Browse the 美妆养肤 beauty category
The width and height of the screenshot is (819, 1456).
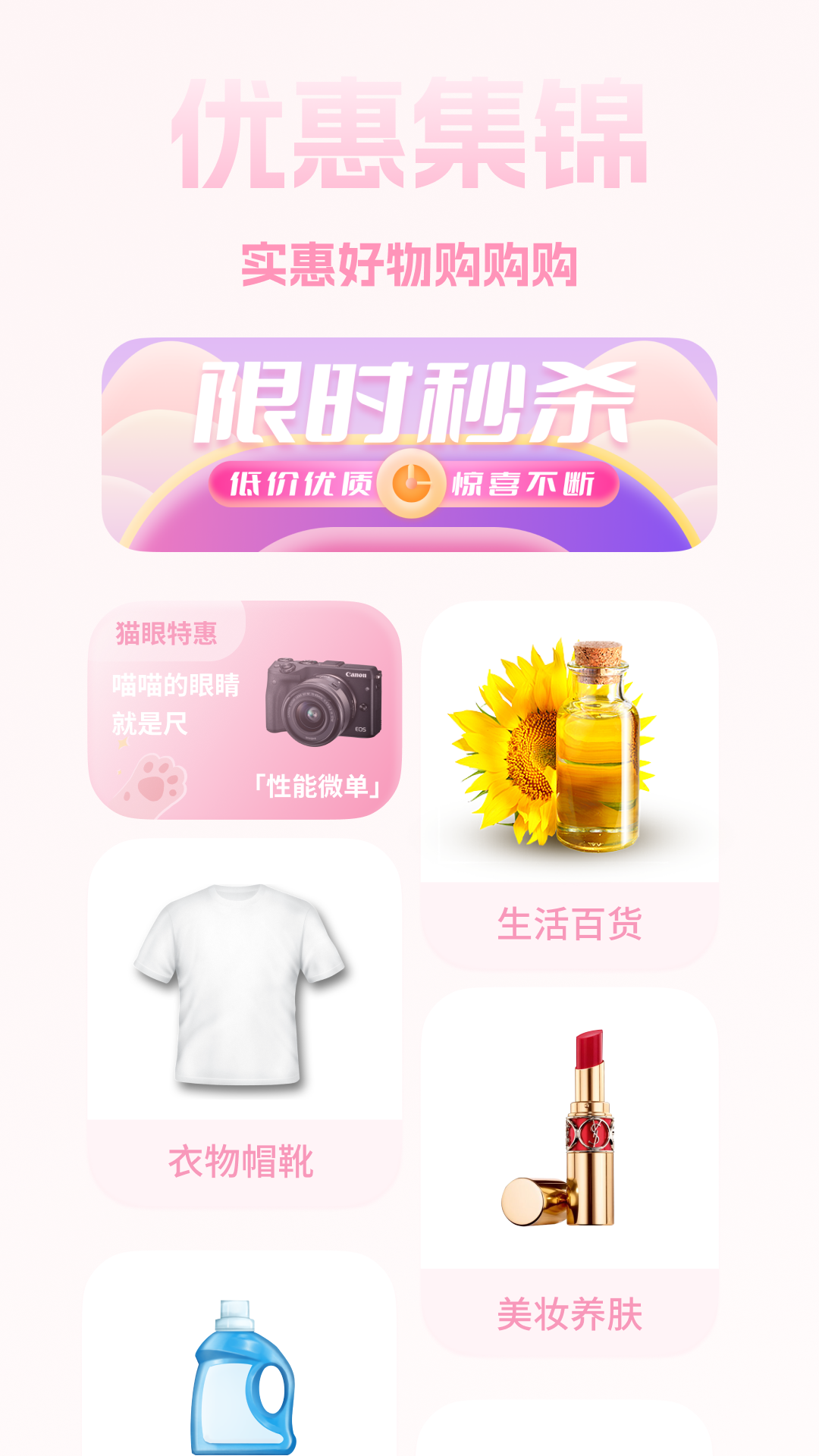click(569, 1172)
